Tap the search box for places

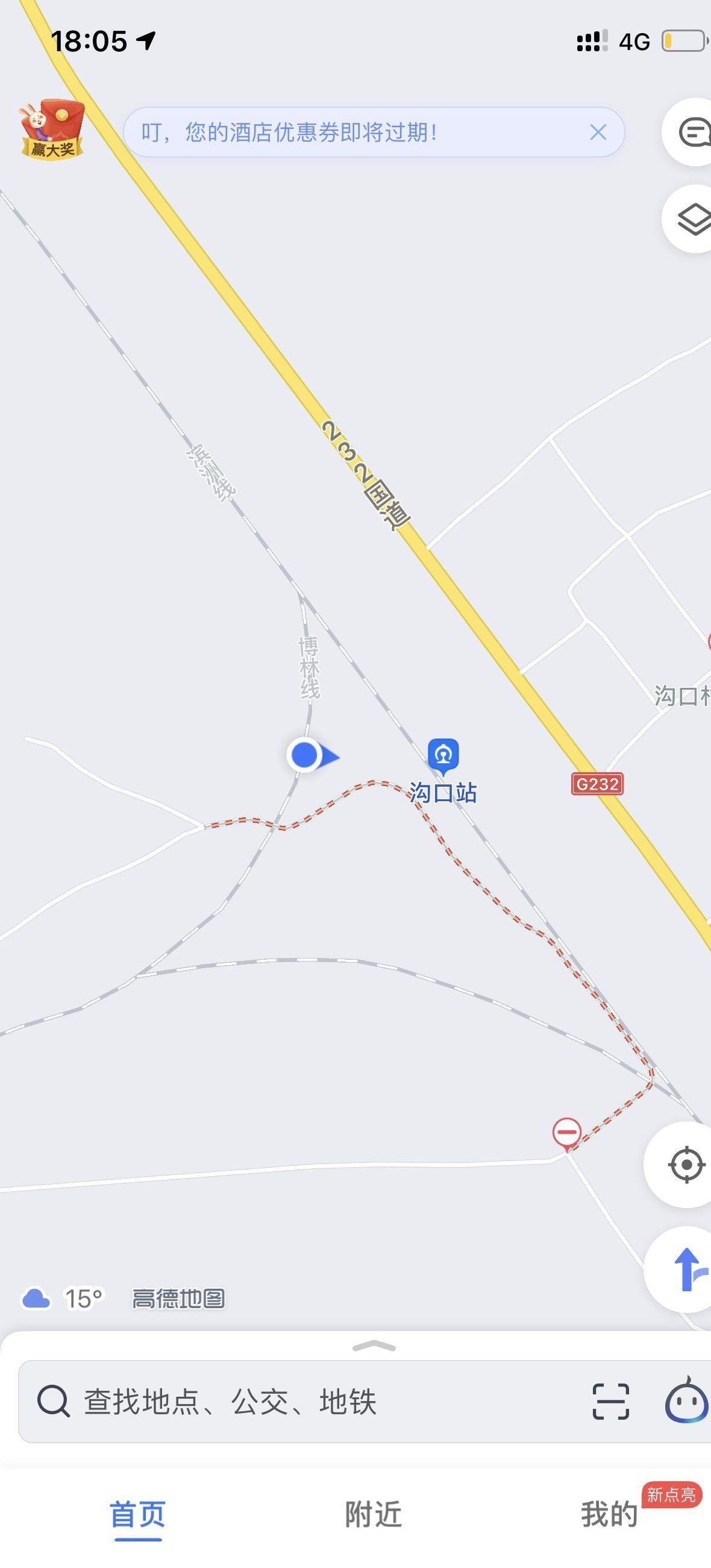[x=304, y=1401]
